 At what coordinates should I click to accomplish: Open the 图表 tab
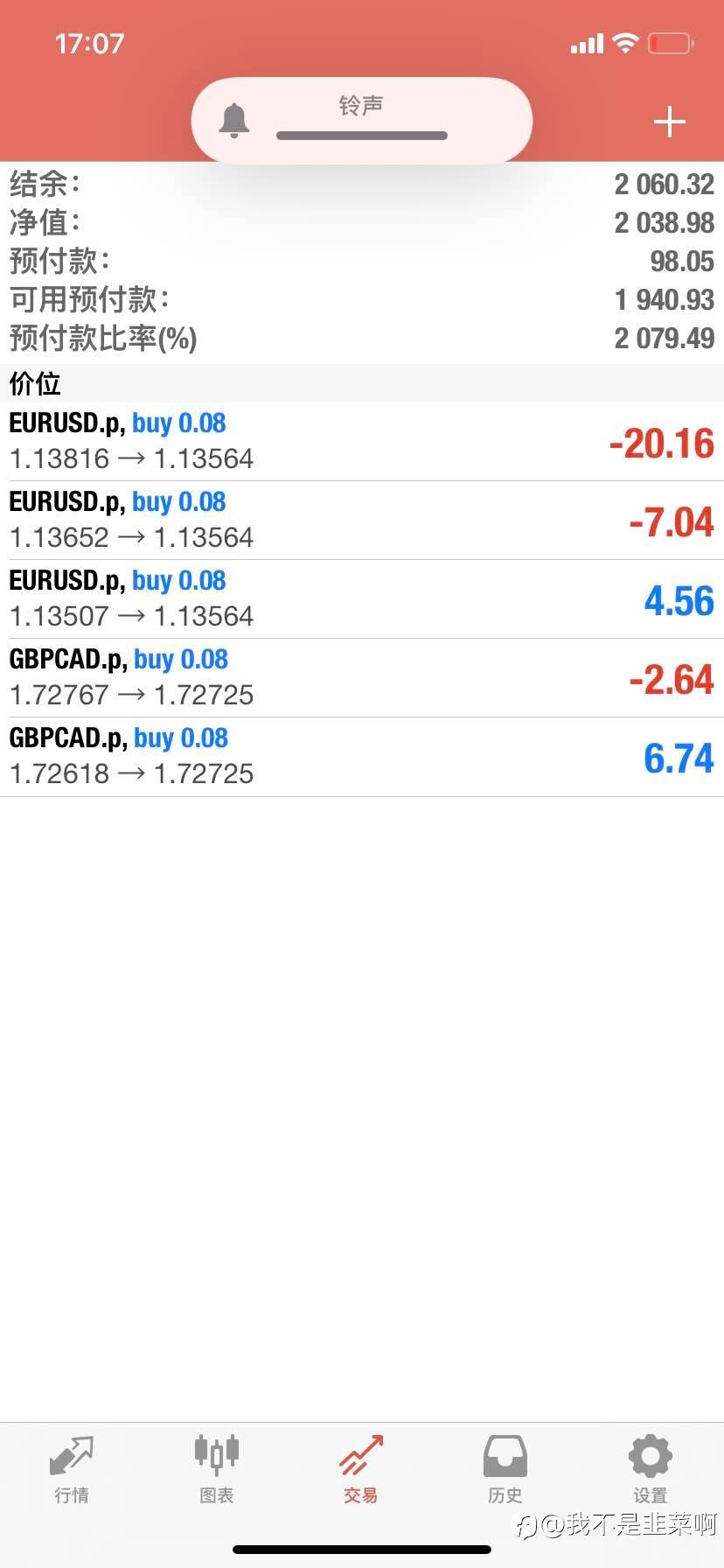tap(216, 1468)
